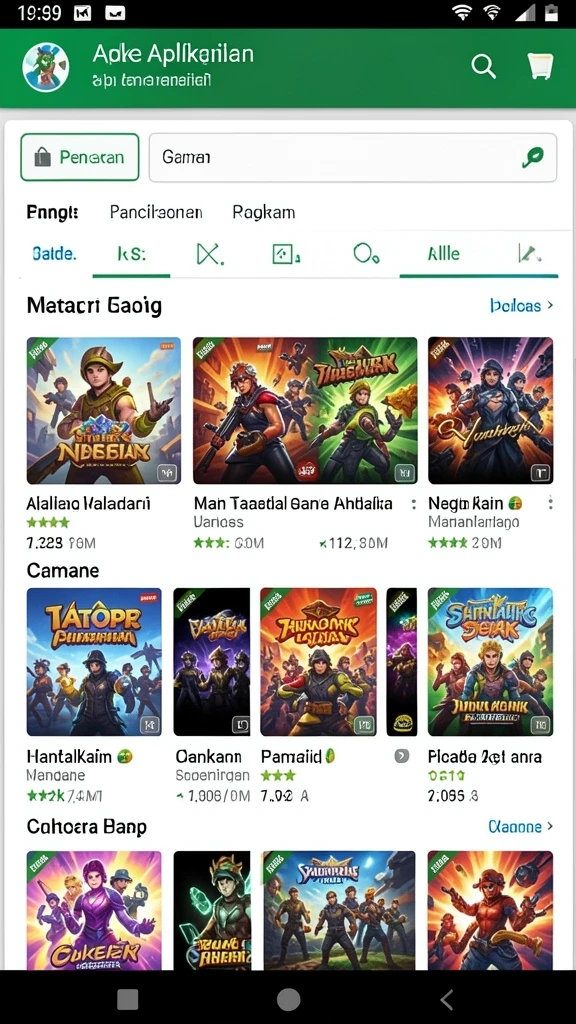Image resolution: width=576 pixels, height=1024 pixels.
Task: Open the Polcas link beside Metacri Gaoig
Action: [x=521, y=305]
